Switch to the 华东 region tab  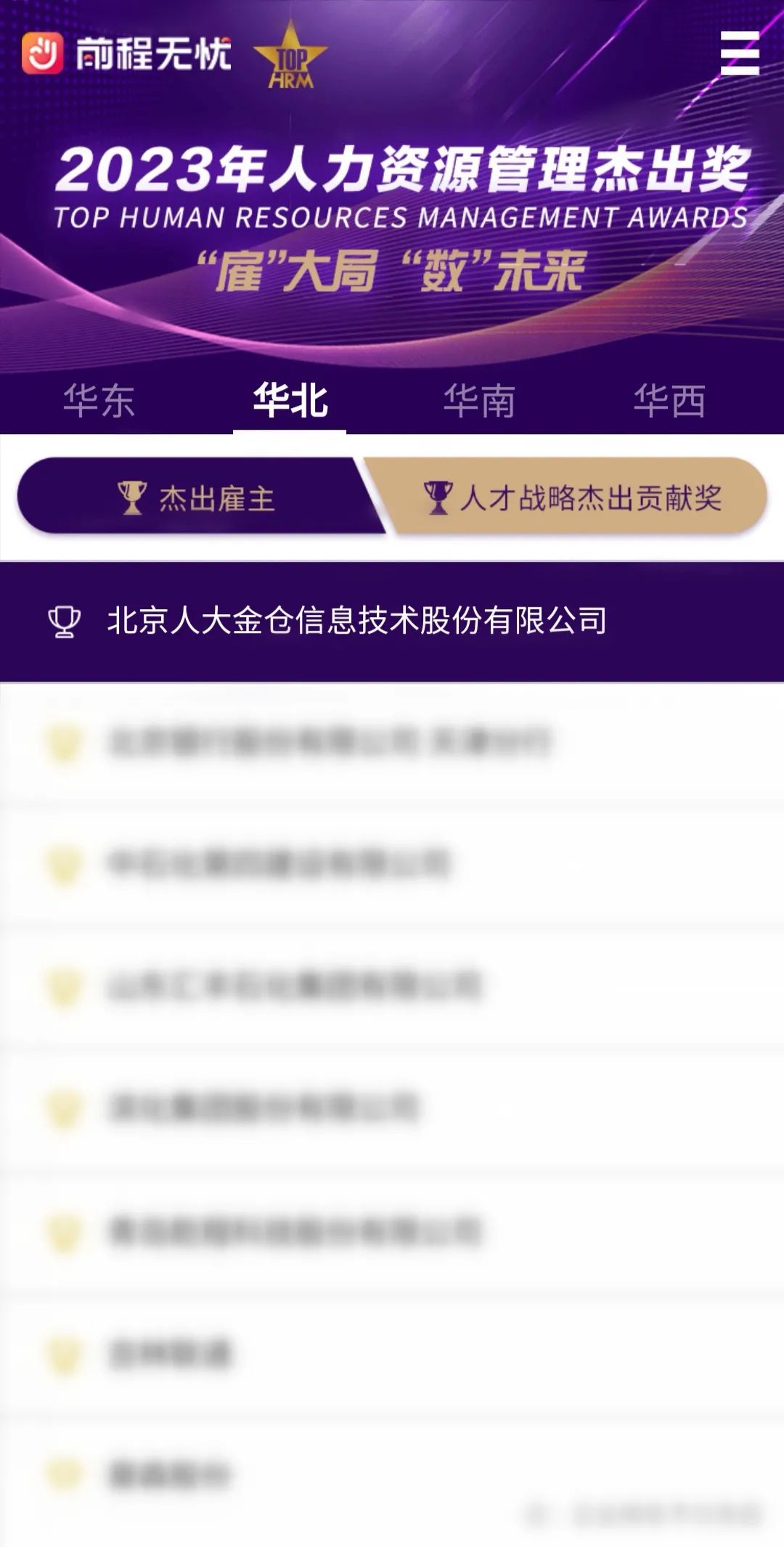(99, 401)
